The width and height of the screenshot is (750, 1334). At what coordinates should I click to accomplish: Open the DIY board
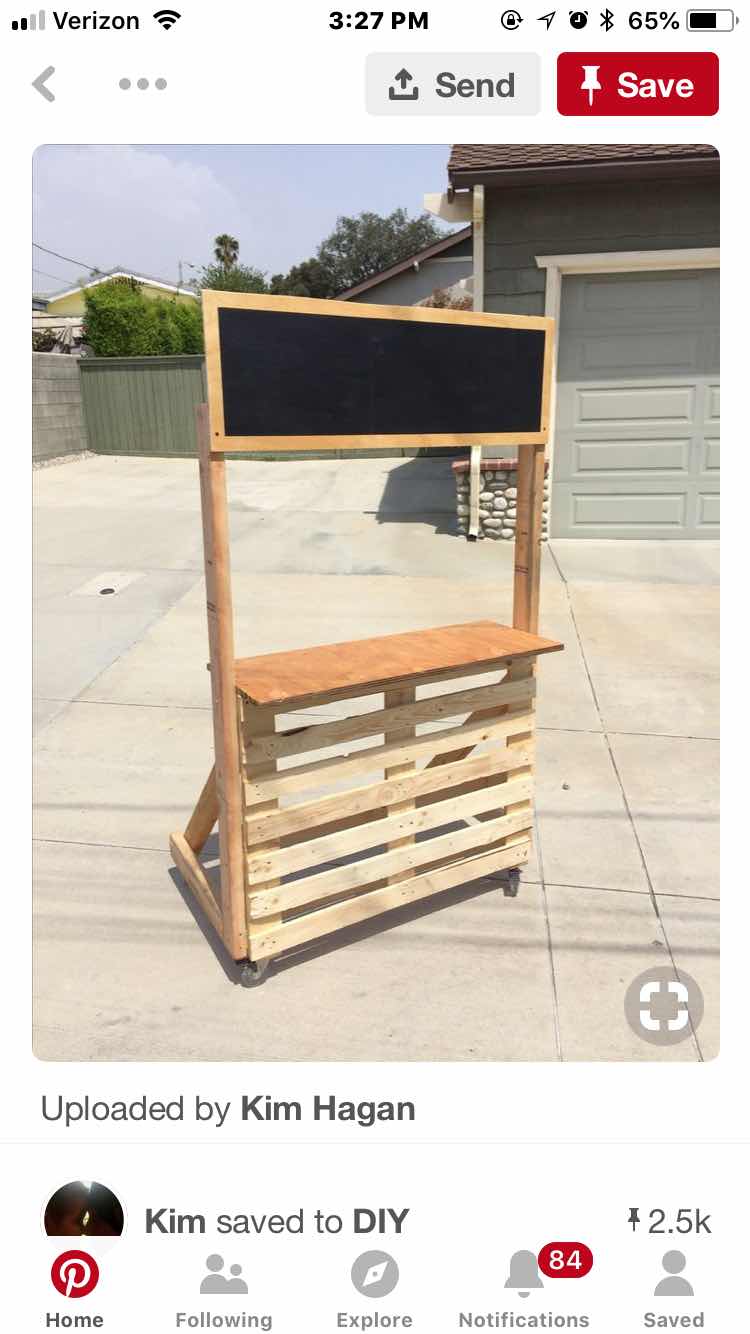[381, 1222]
